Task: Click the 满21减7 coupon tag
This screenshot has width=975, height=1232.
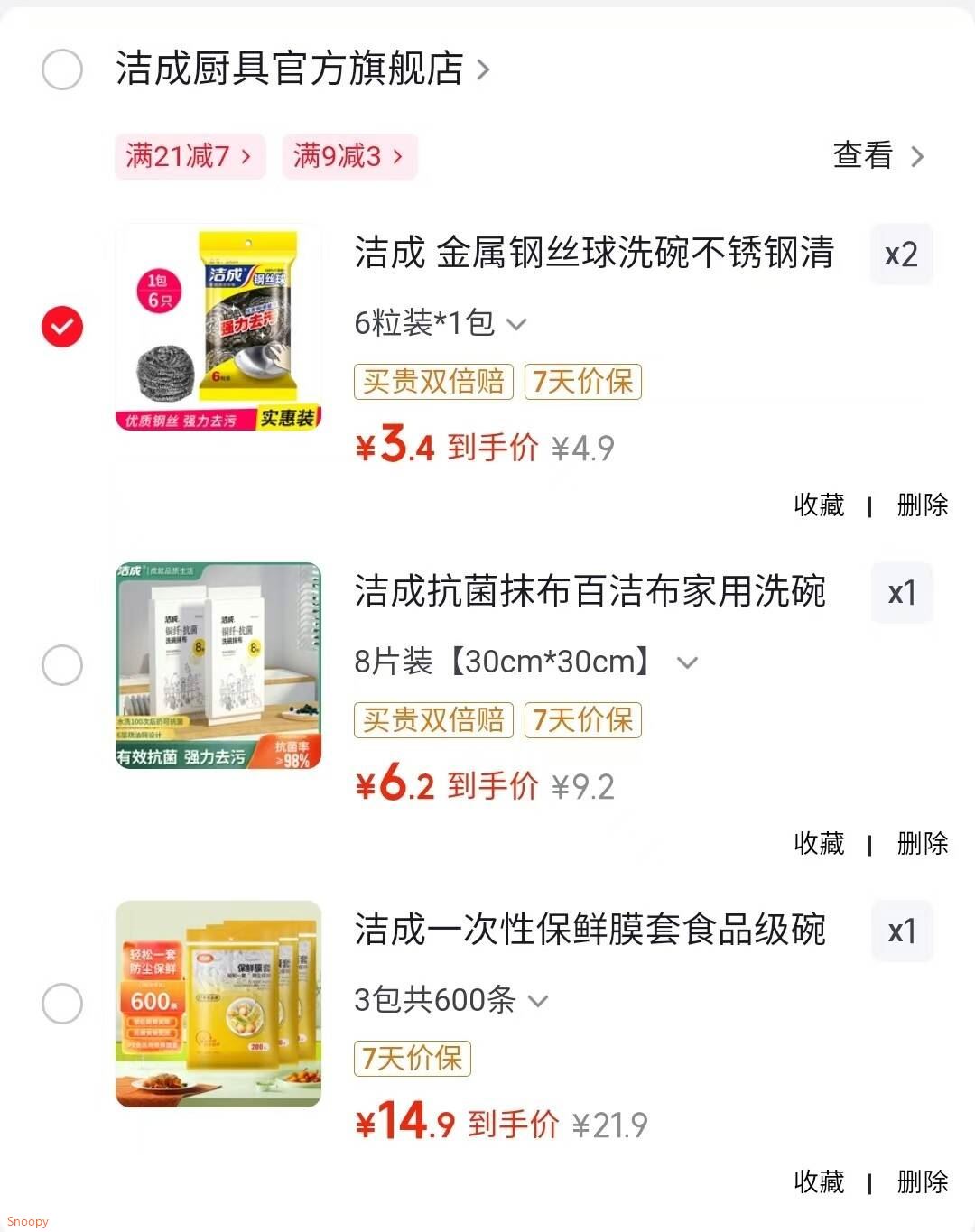Action: (189, 155)
